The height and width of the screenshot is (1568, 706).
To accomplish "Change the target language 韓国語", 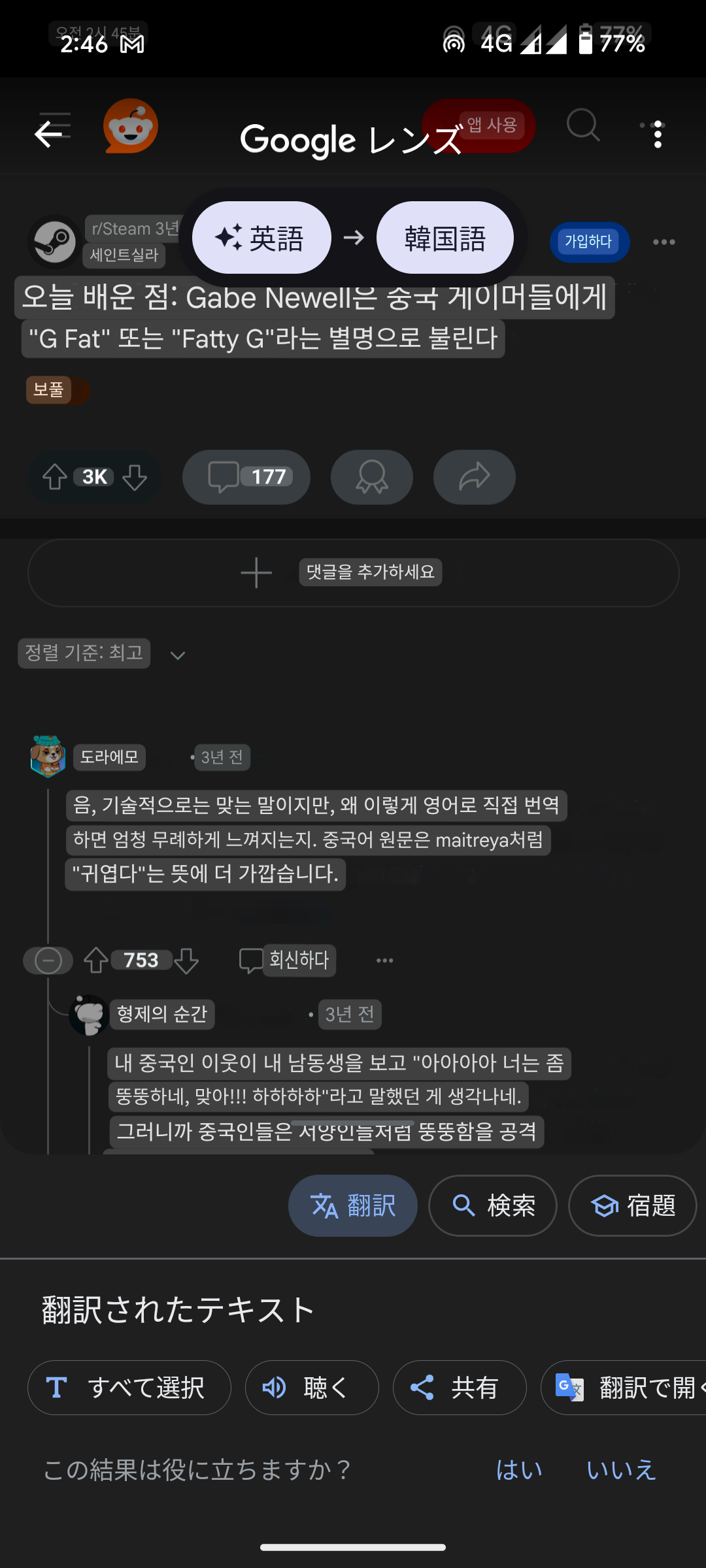I will coord(445,238).
